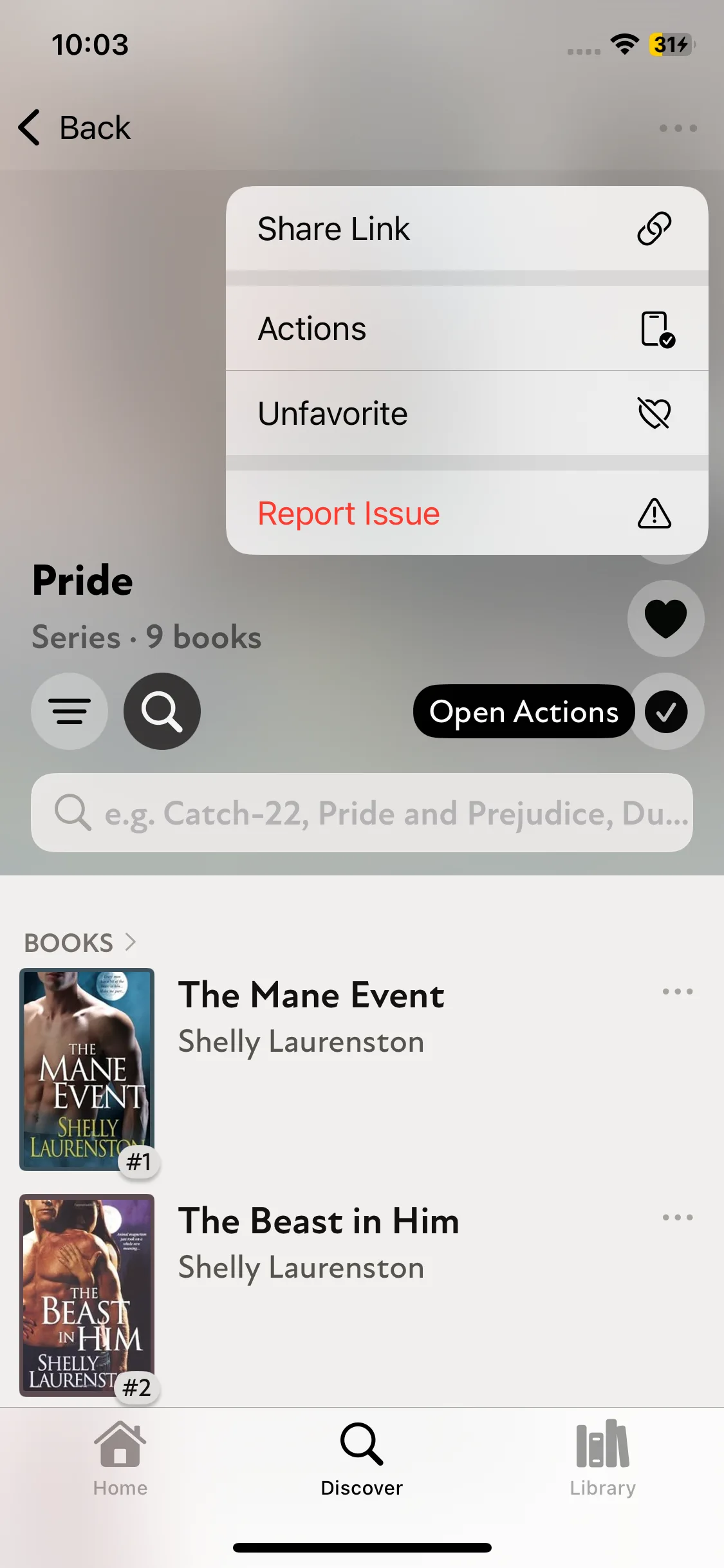Expand the BOOKS section
The width and height of the screenshot is (724, 1568).
(x=80, y=942)
